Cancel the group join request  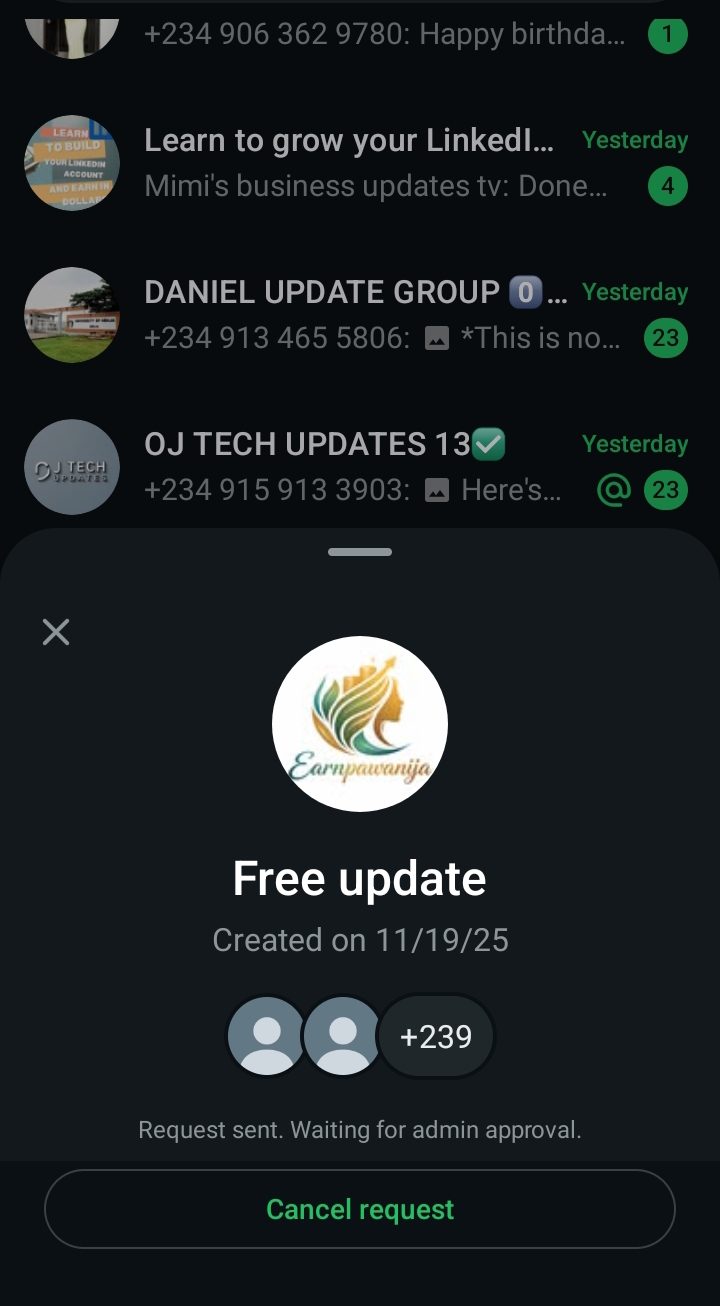pos(360,1209)
